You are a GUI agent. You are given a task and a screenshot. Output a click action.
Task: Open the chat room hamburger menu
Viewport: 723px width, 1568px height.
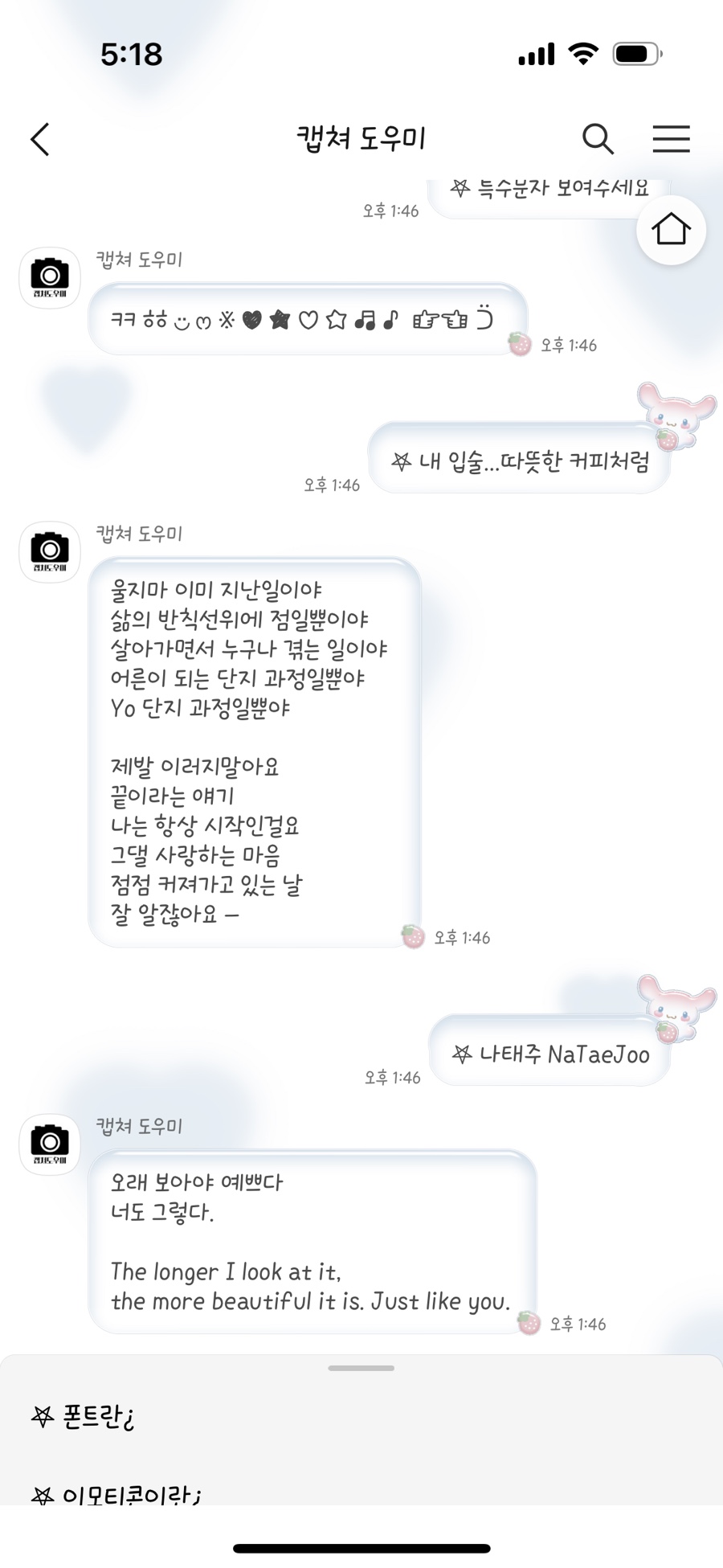pyautogui.click(x=671, y=139)
